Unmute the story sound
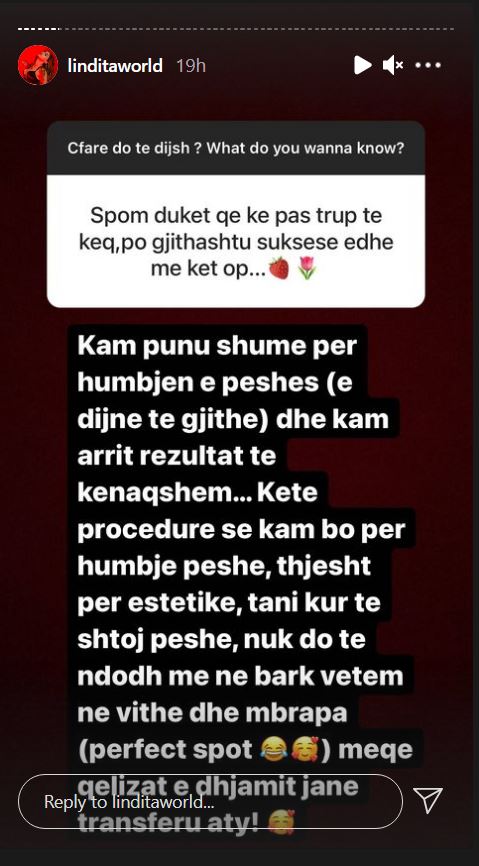Viewport: 479px width, 866px height. click(393, 65)
